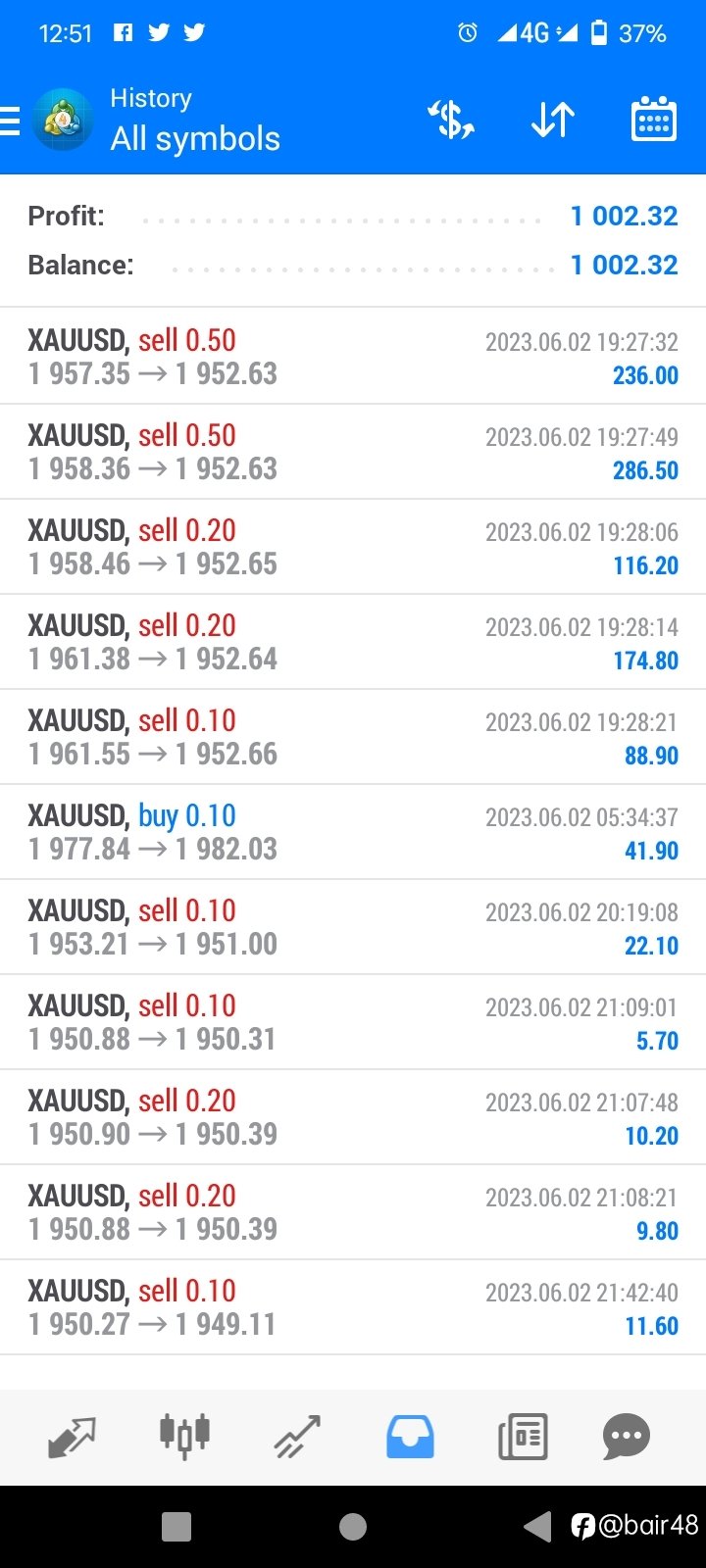Open the trade with 11.60 profit

353,1307
